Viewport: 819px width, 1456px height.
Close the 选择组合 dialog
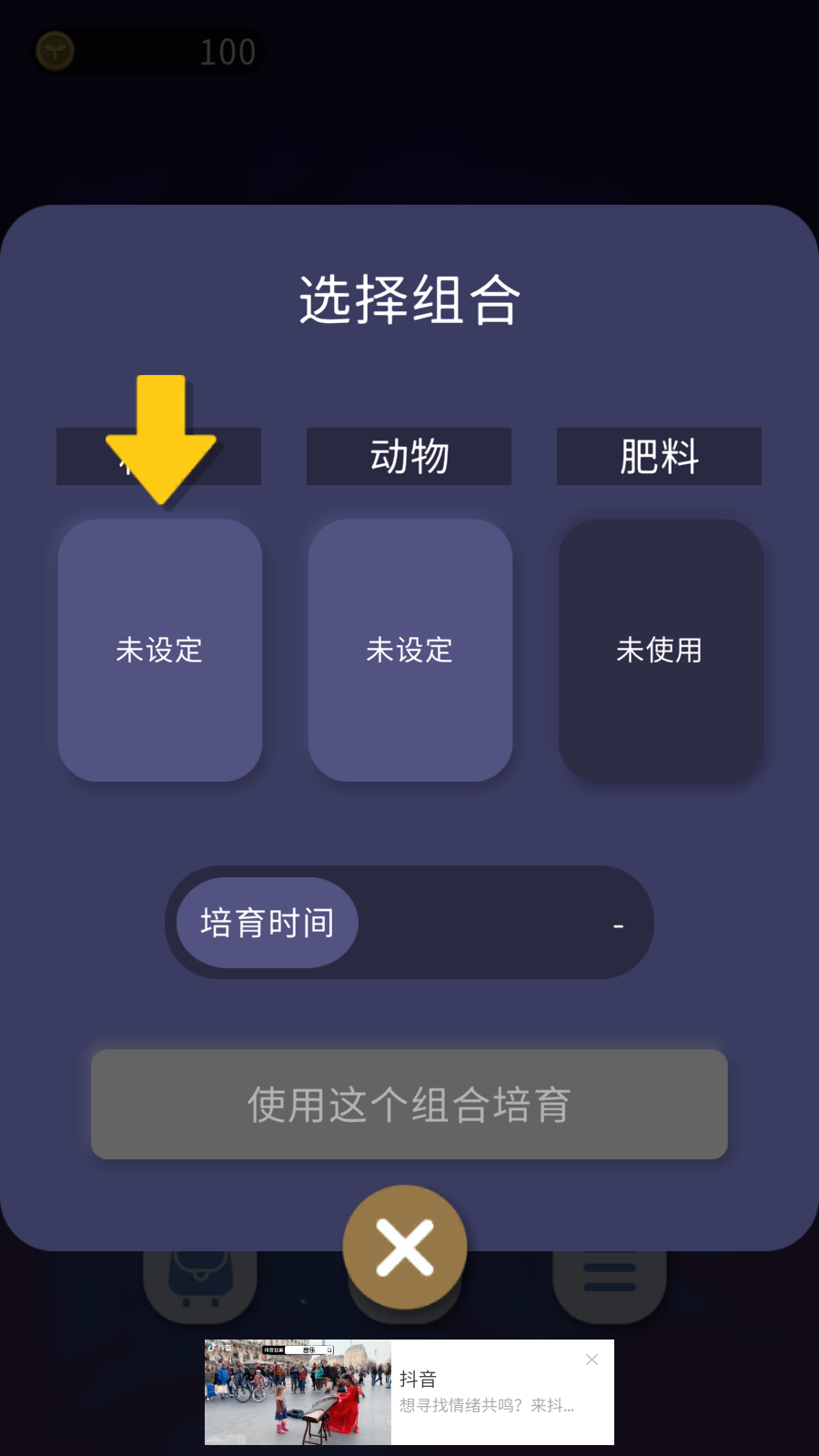click(405, 1247)
